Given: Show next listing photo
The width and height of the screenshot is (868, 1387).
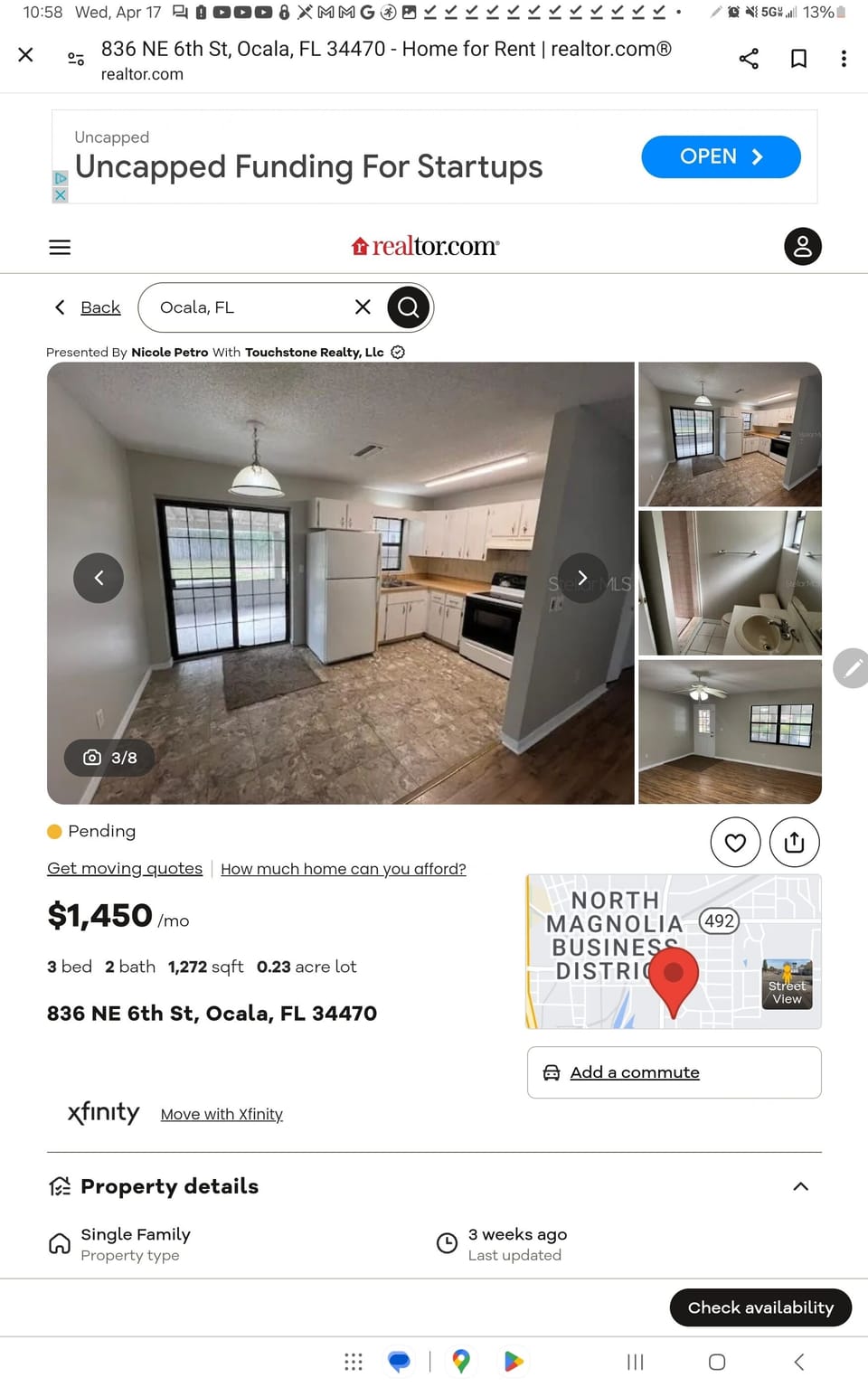Looking at the screenshot, I should [x=582, y=578].
